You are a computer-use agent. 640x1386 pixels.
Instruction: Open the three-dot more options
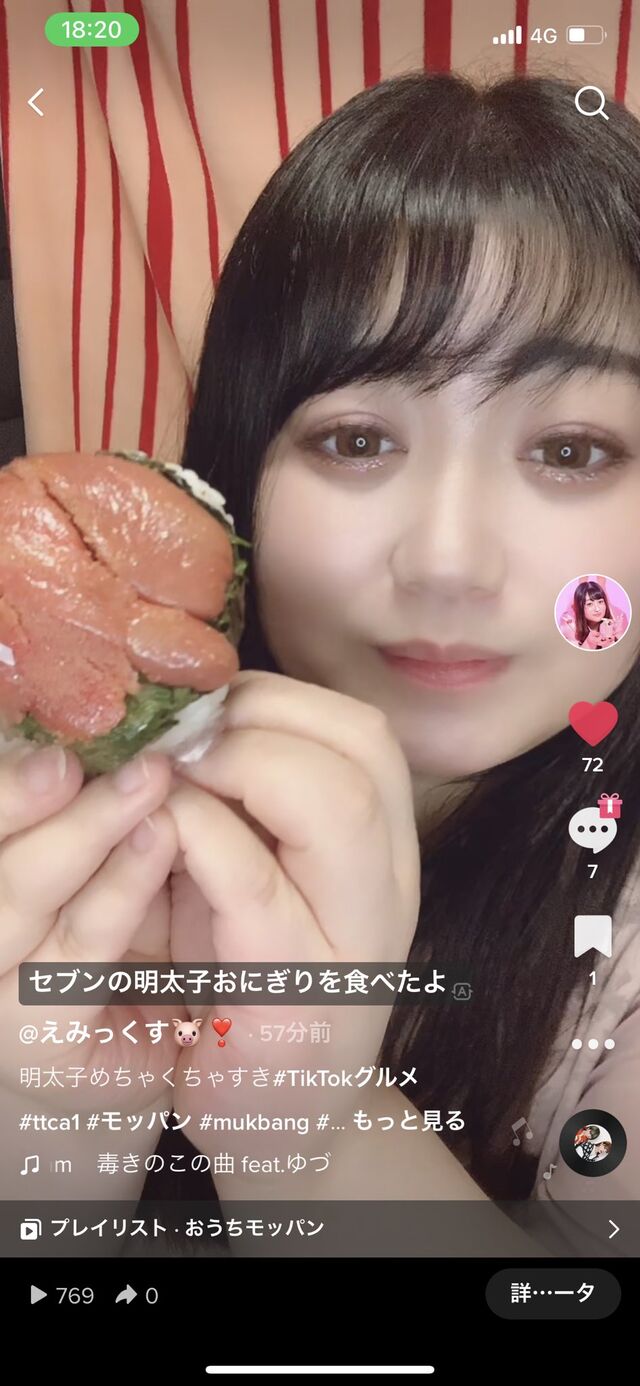pos(593,1044)
